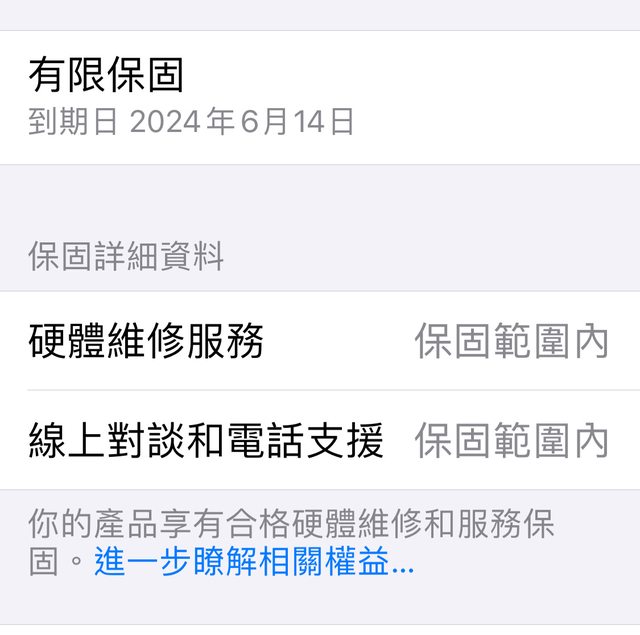Open the 進一步瞭解相關權益 link
640x635 pixels.
(253, 562)
